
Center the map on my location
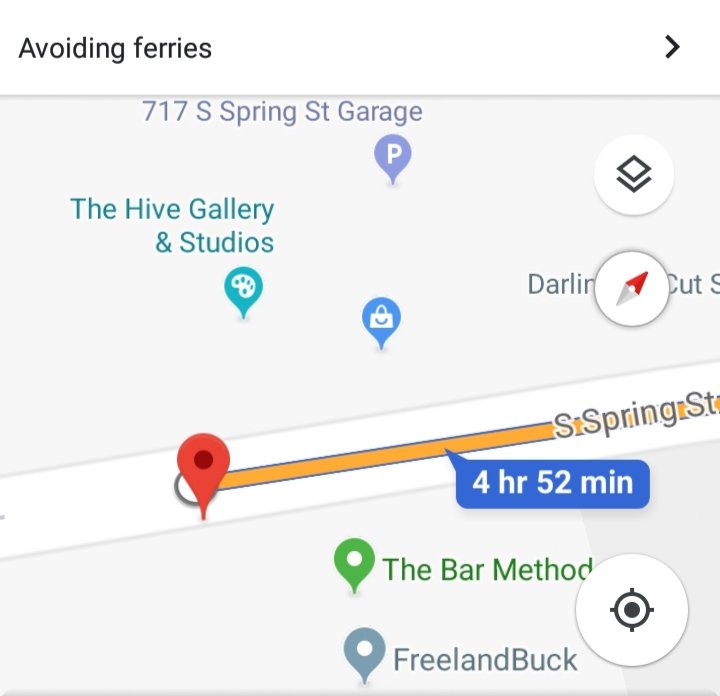click(x=631, y=609)
